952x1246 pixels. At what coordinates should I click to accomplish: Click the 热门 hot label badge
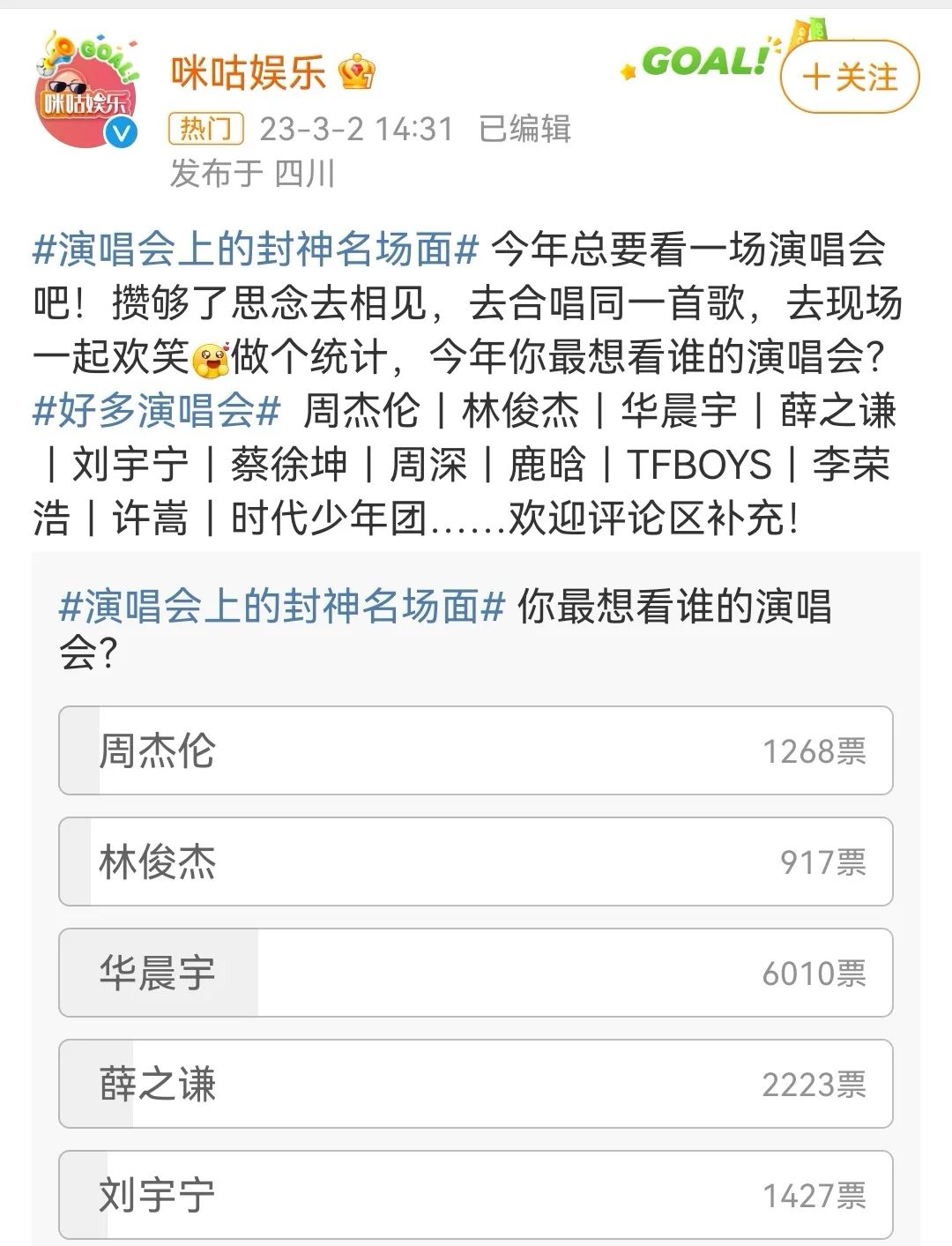tap(205, 127)
